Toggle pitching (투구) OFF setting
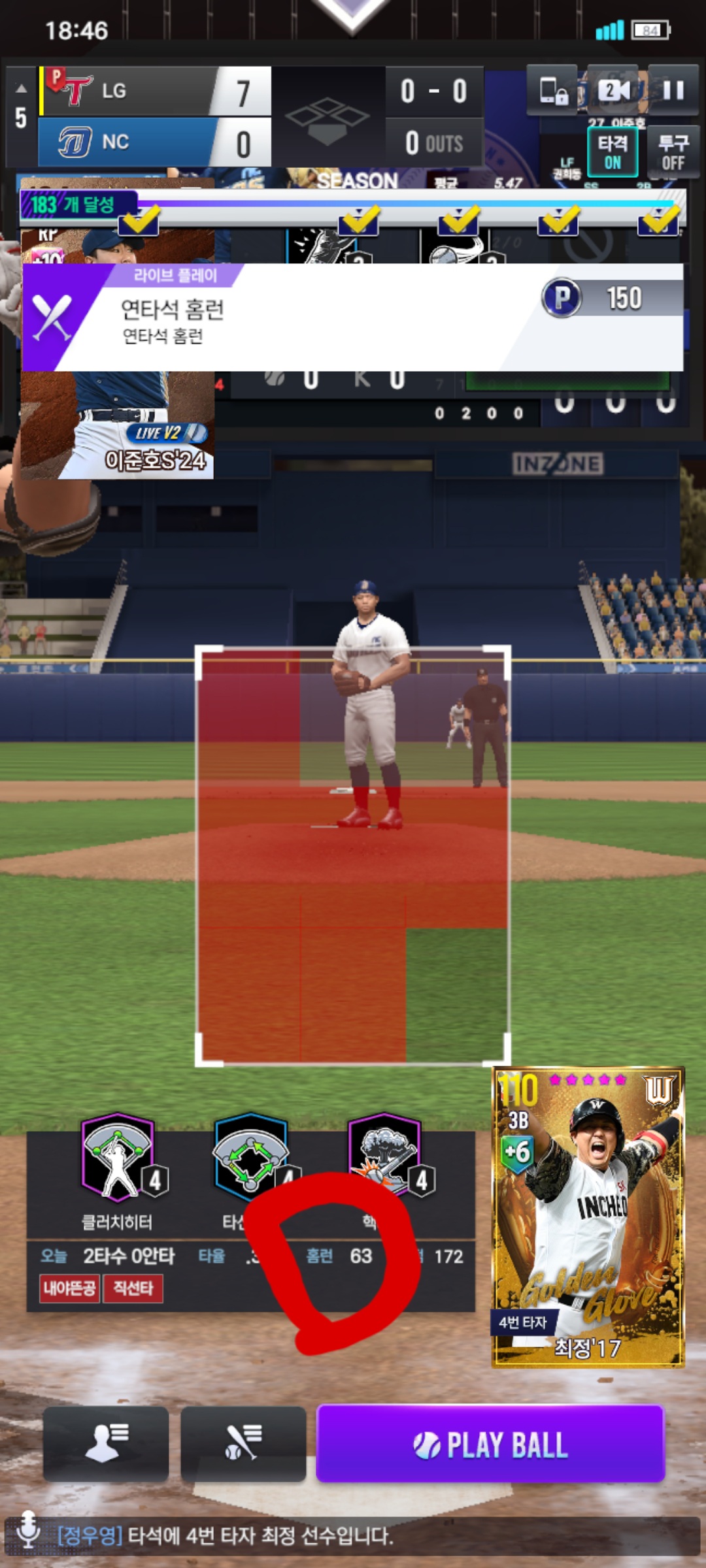This screenshot has height=1568, width=706. (673, 153)
